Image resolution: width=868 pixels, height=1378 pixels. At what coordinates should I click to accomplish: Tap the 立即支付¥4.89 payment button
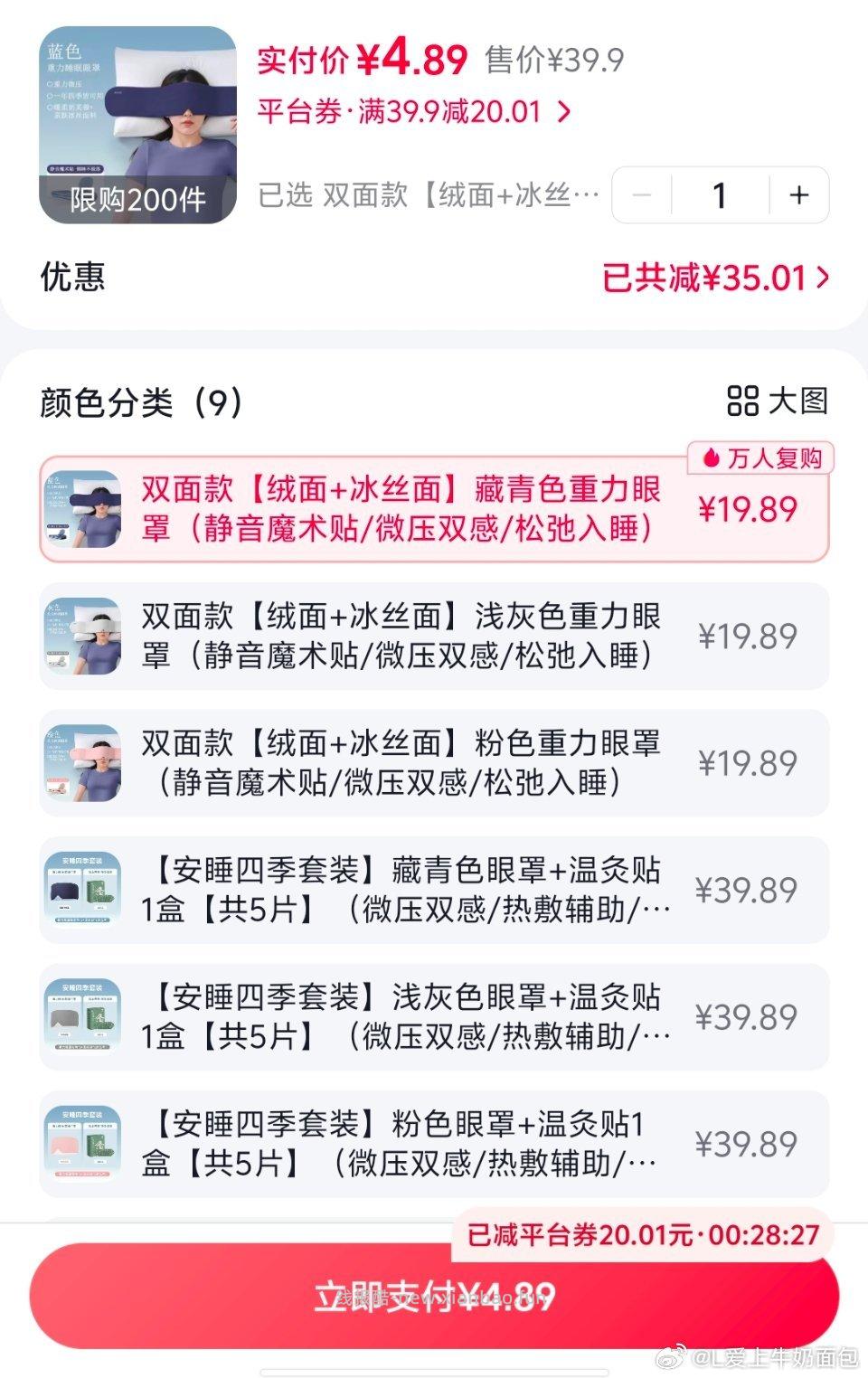434,1296
